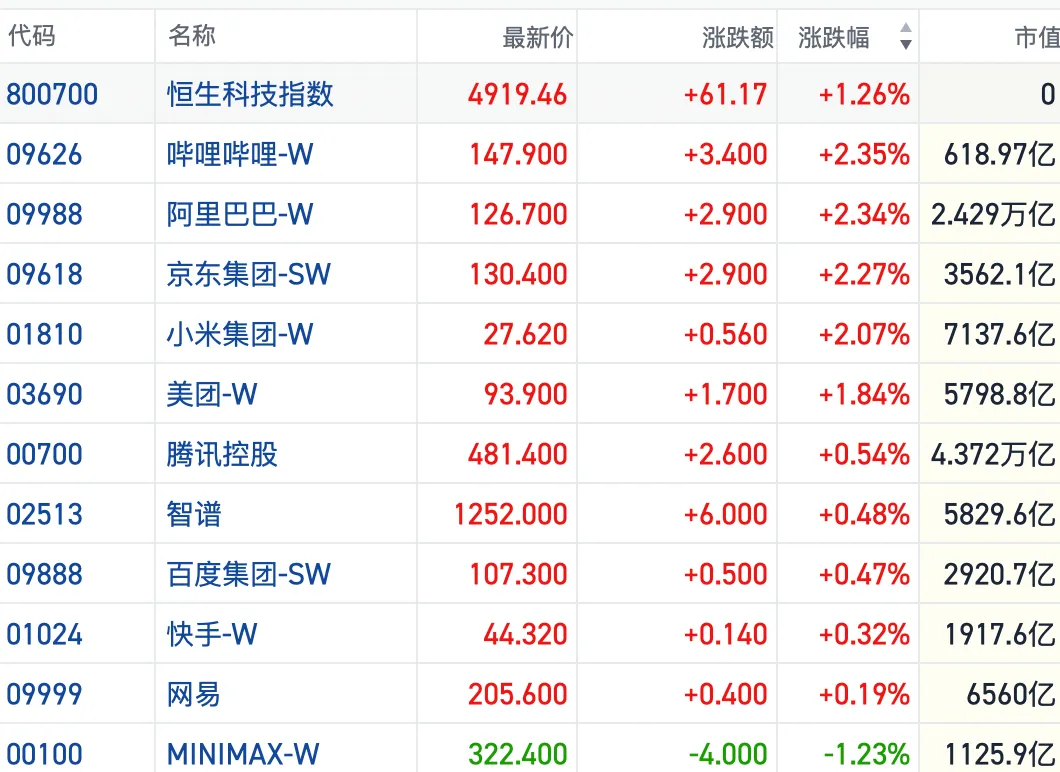Viewport: 1060px width, 772px height.
Task: Open 哔哩哔哩-W stock details
Action: 530,154
